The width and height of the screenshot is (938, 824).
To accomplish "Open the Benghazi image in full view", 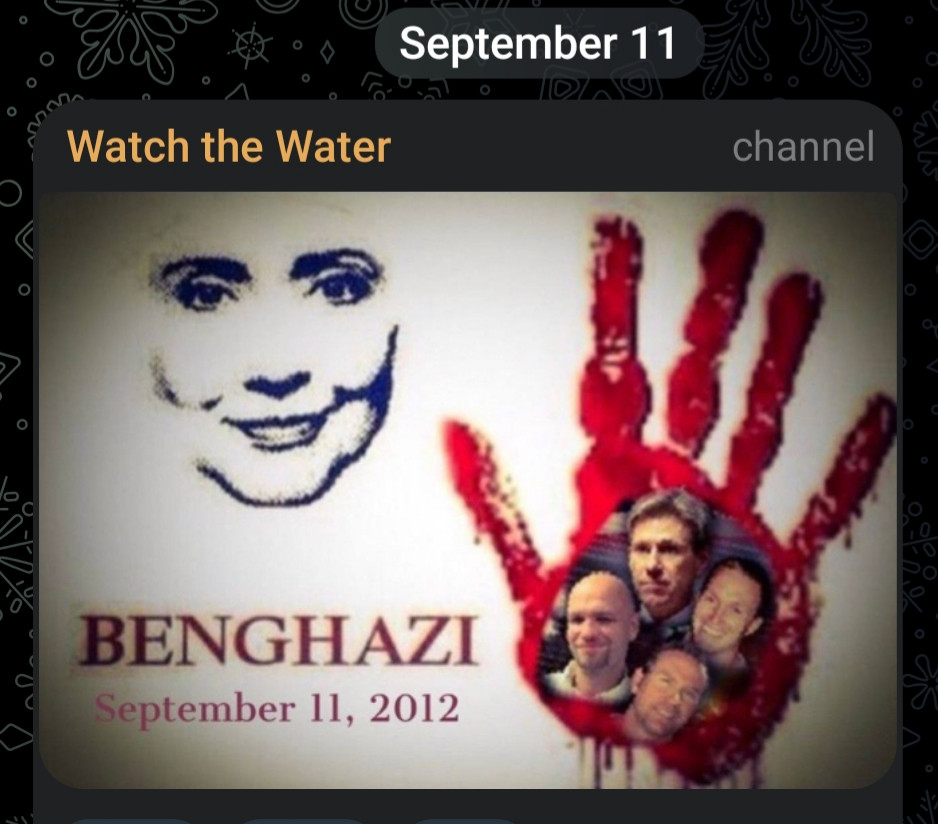I will point(468,490).
